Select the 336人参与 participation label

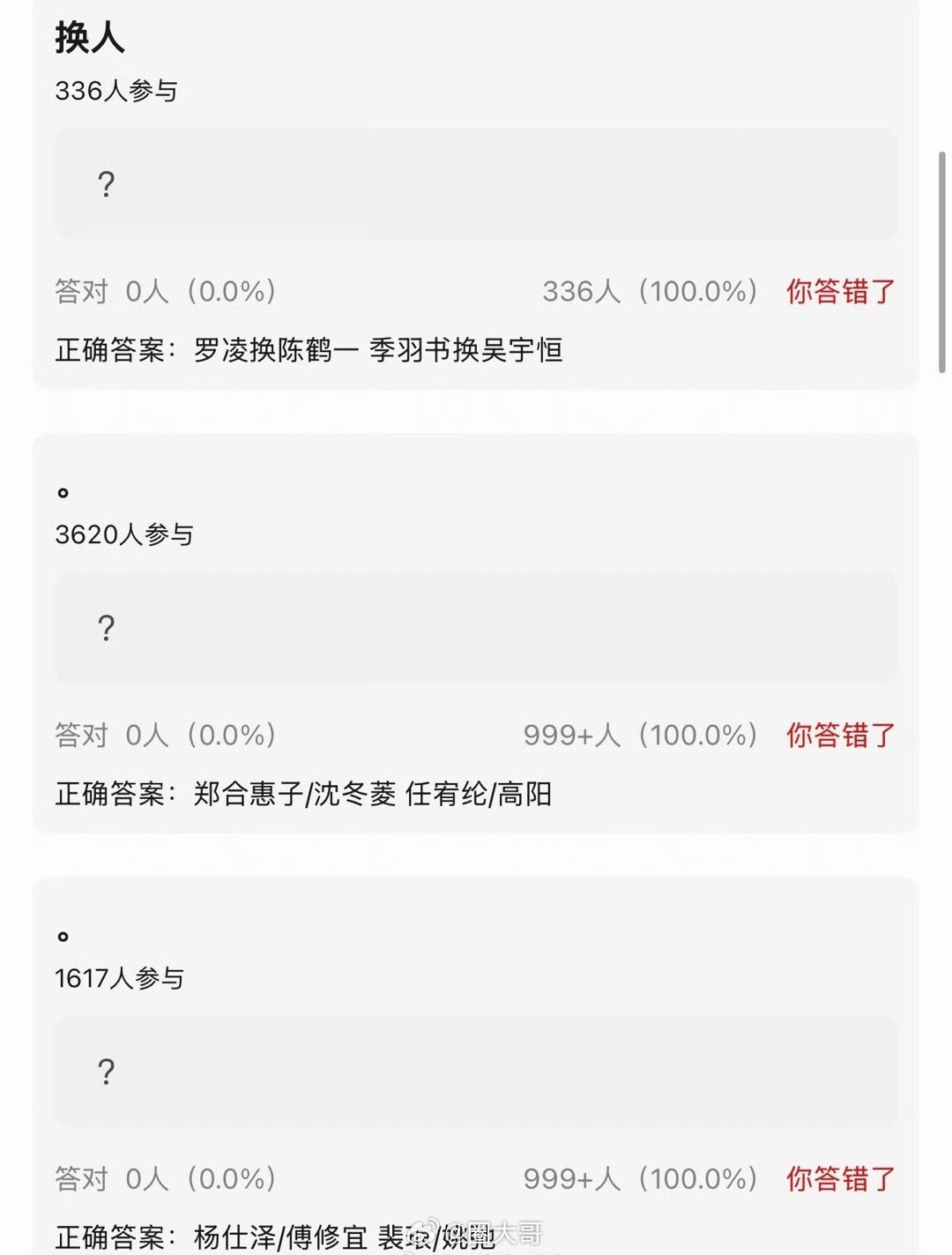click(115, 89)
